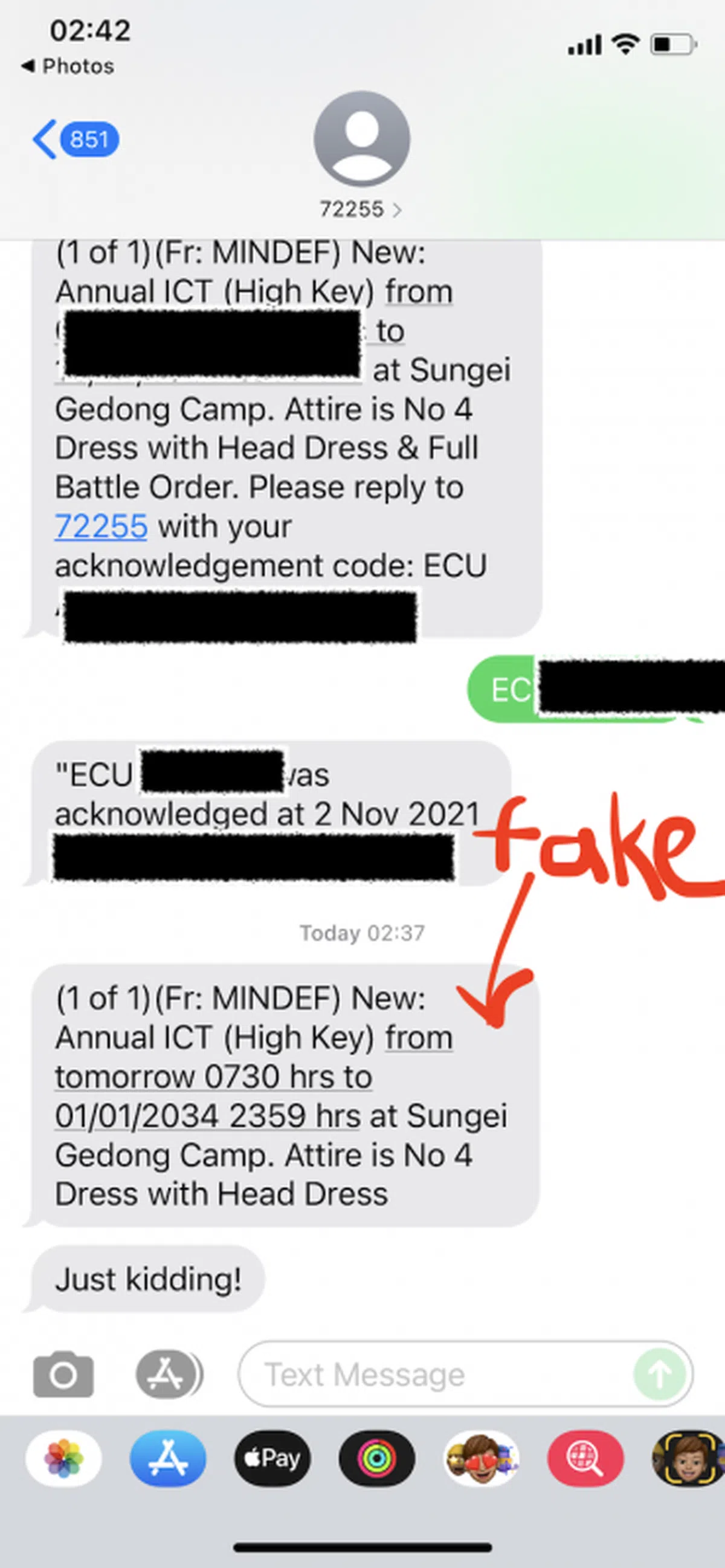Open the Photos app in iMessage drawer
Viewport: 725px width, 1568px height.
(x=64, y=1459)
